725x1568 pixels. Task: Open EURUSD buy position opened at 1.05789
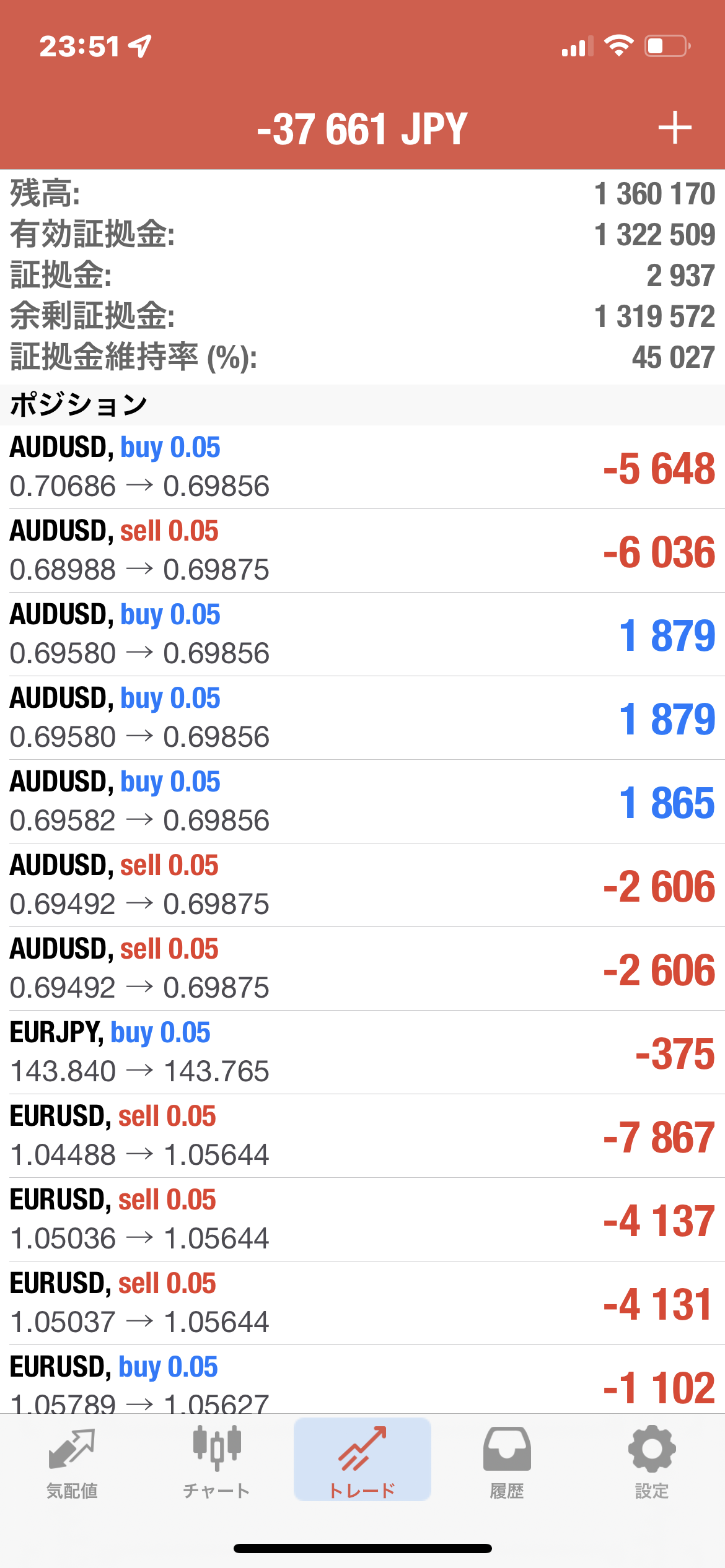[x=362, y=1382]
